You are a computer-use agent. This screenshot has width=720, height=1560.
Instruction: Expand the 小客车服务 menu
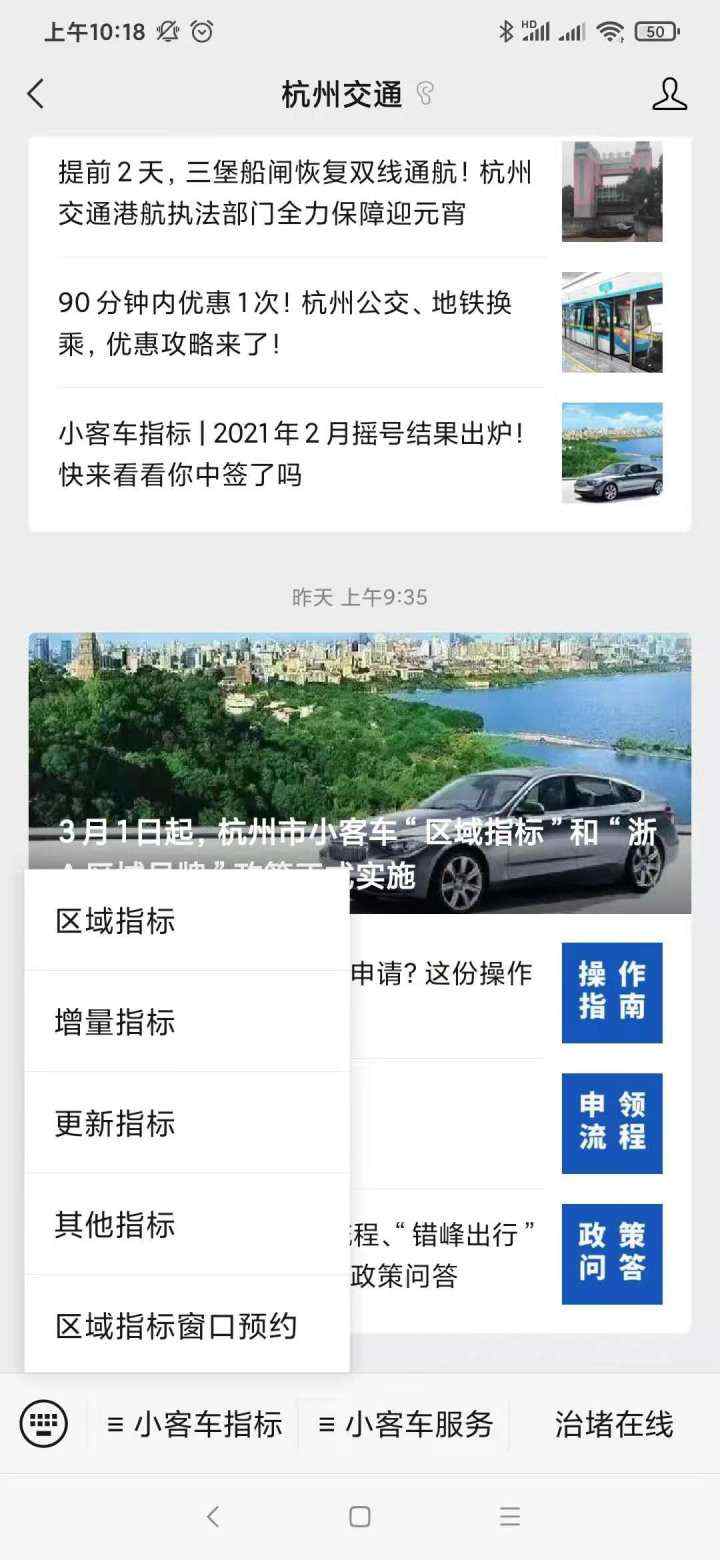tap(411, 1424)
